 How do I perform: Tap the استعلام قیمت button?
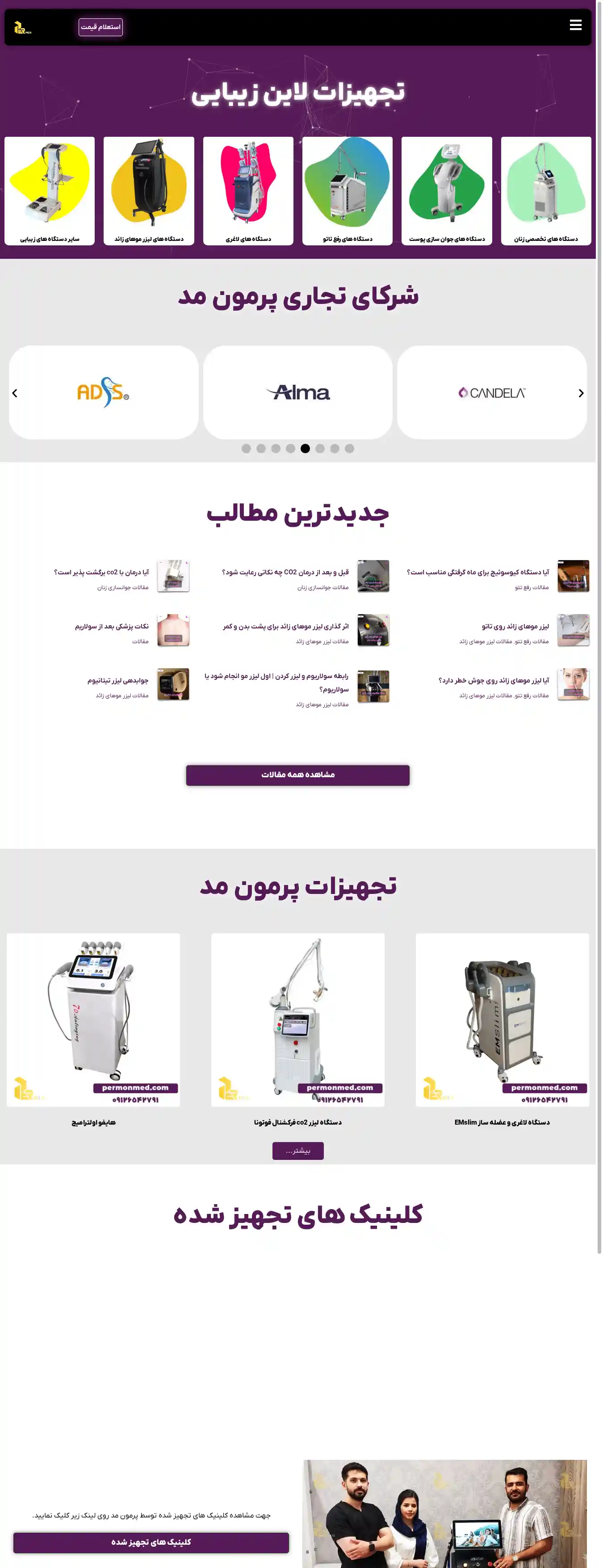coord(100,27)
